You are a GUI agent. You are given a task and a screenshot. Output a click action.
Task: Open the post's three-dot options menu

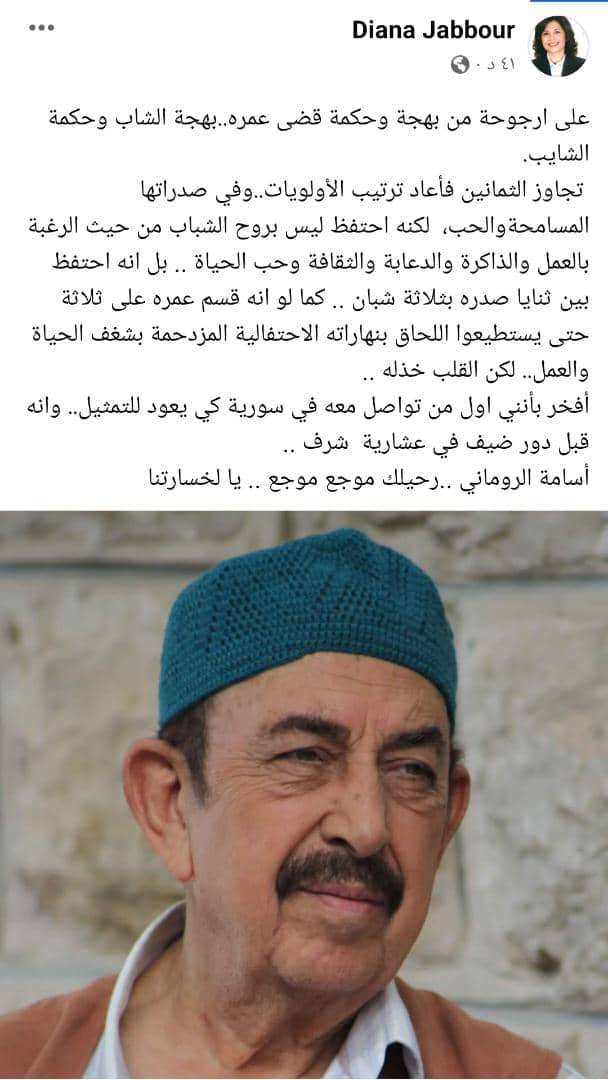pos(42,27)
